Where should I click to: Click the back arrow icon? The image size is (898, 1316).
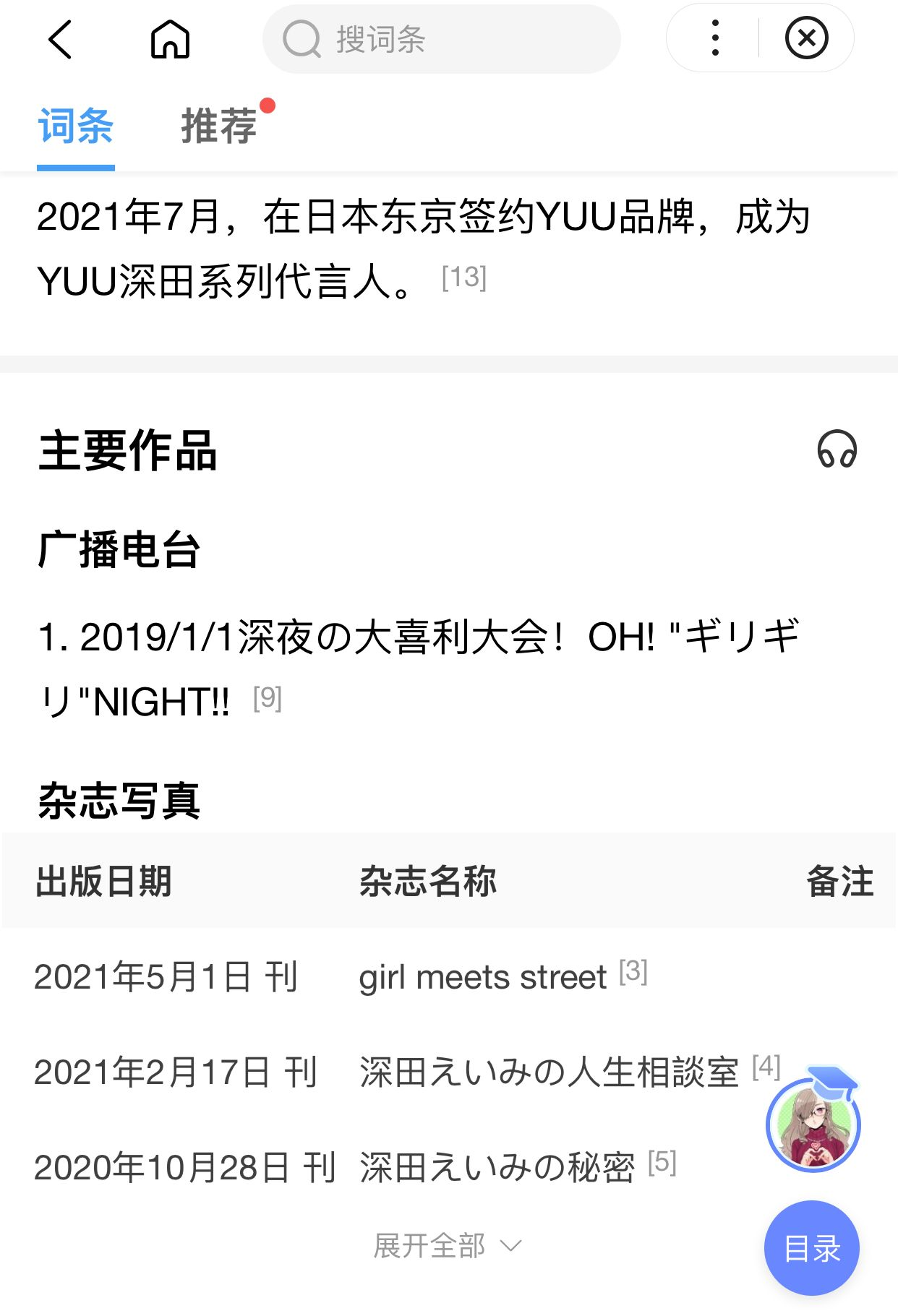pos(61,38)
